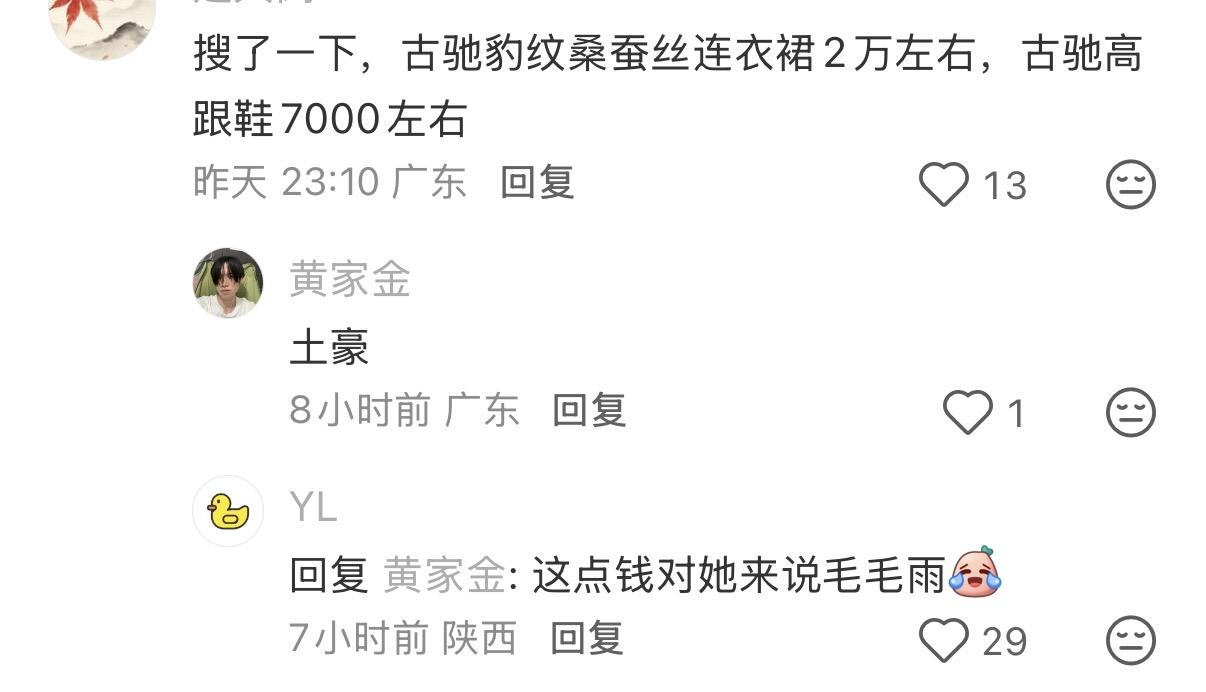
Task: Like YL's 毛毛雨 reply
Action: click(944, 640)
